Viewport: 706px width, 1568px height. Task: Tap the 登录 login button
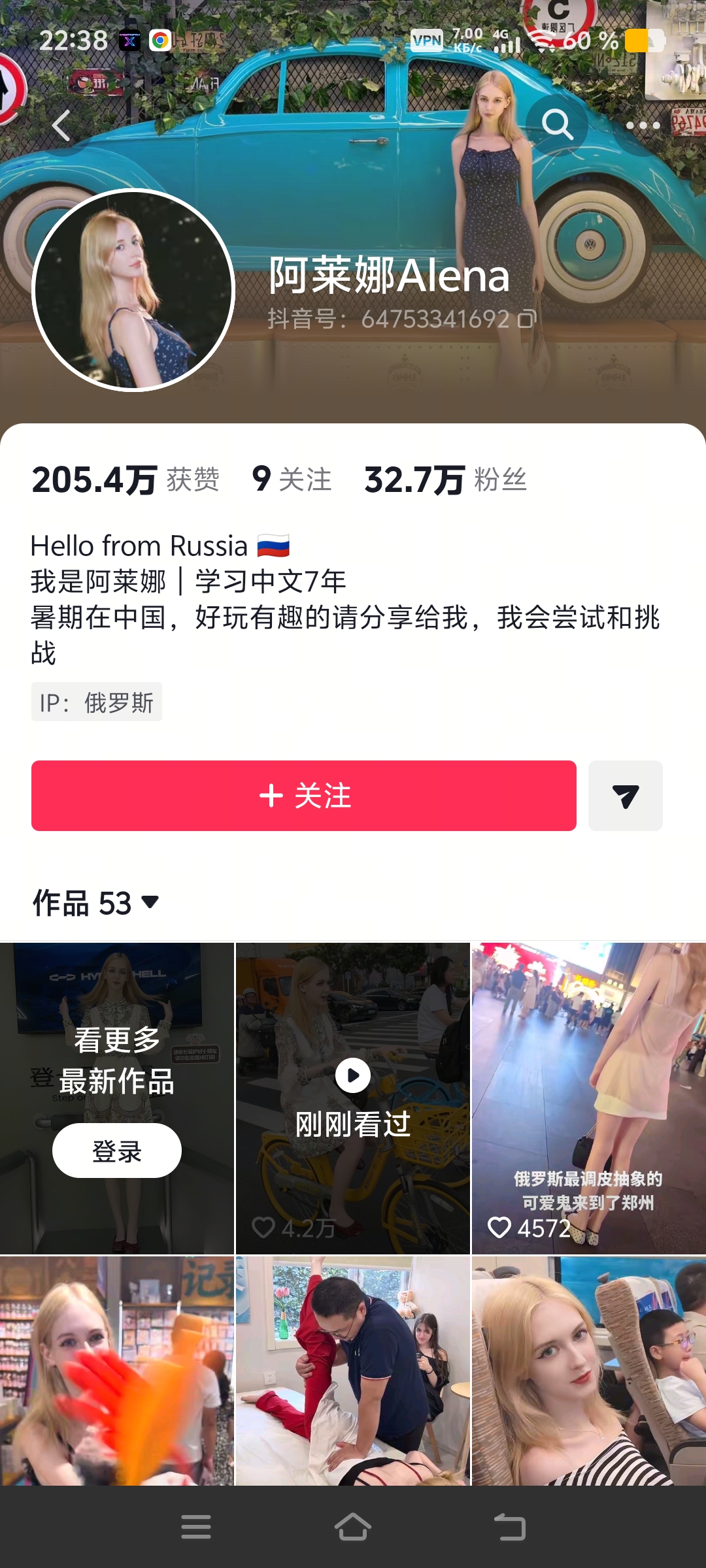point(117,1151)
